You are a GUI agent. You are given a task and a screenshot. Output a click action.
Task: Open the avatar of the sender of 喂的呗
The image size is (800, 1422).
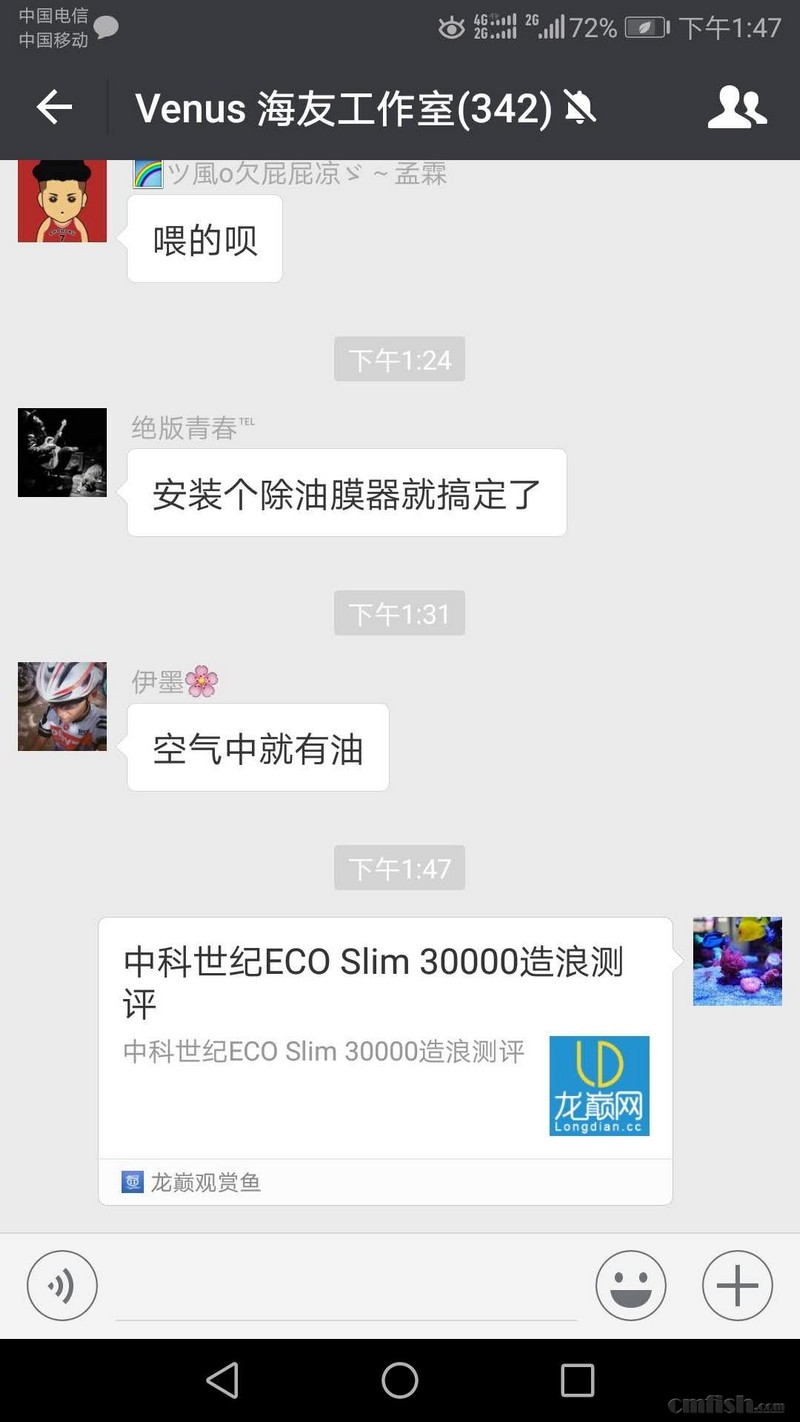[62, 200]
